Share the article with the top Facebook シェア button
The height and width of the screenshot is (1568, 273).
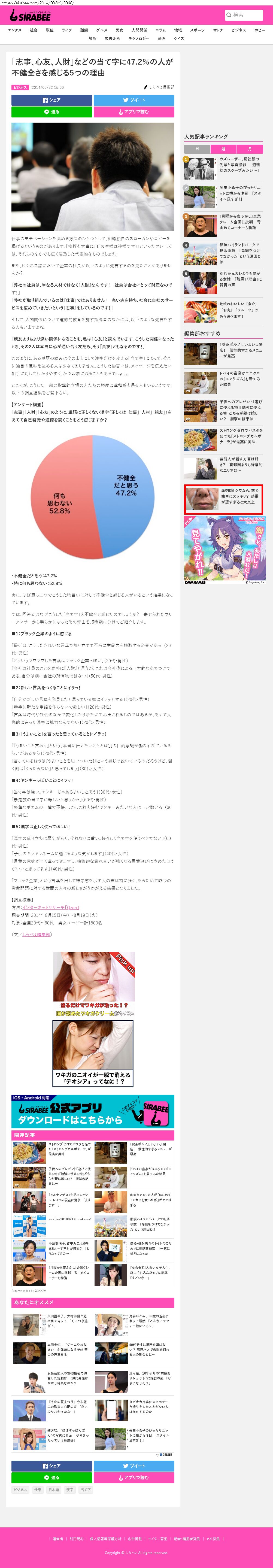click(52, 100)
